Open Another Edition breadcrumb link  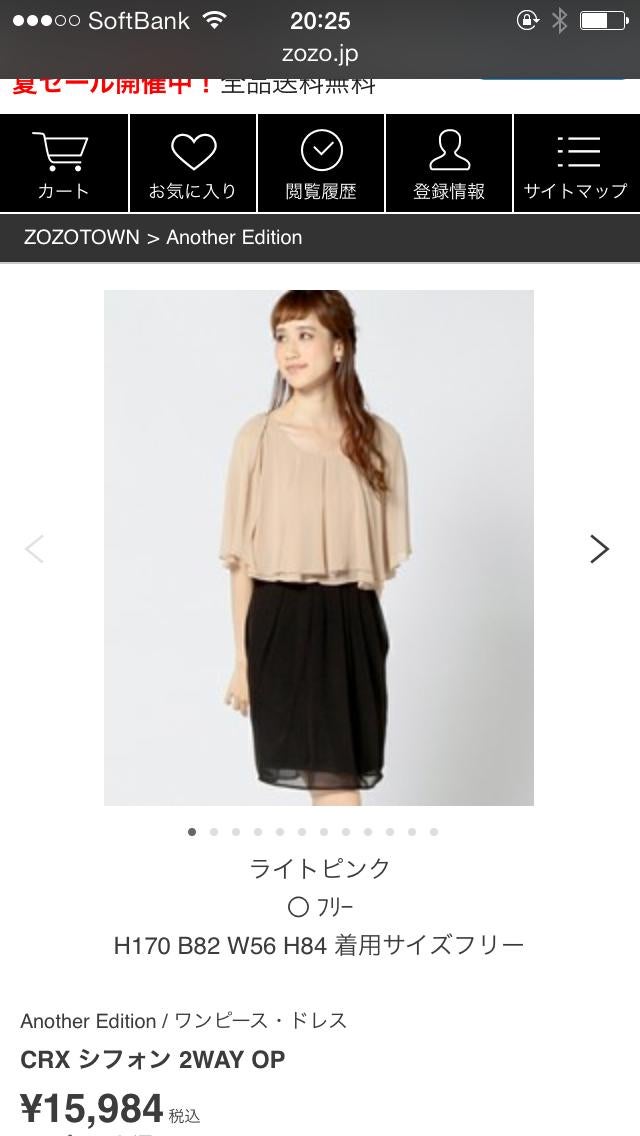click(234, 238)
